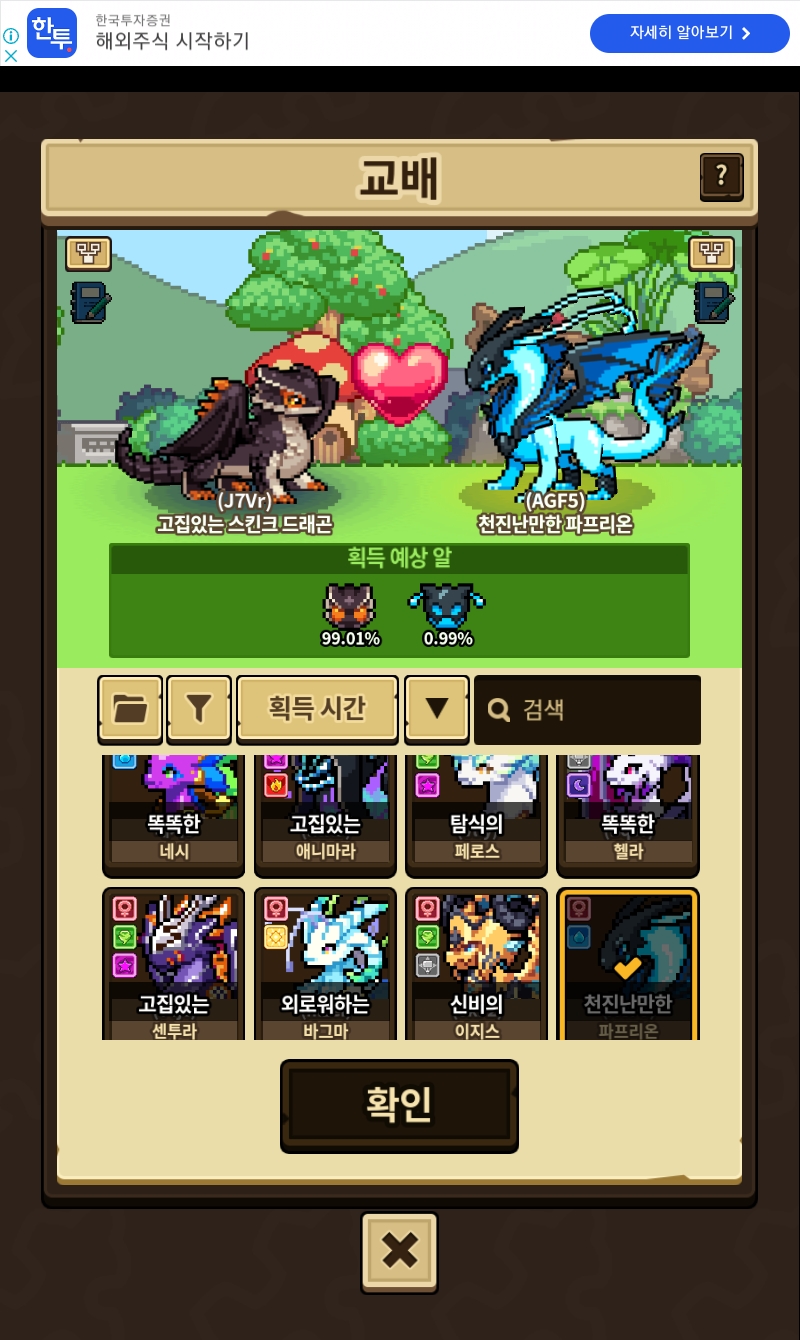Open the breeding help question mark

721,177
